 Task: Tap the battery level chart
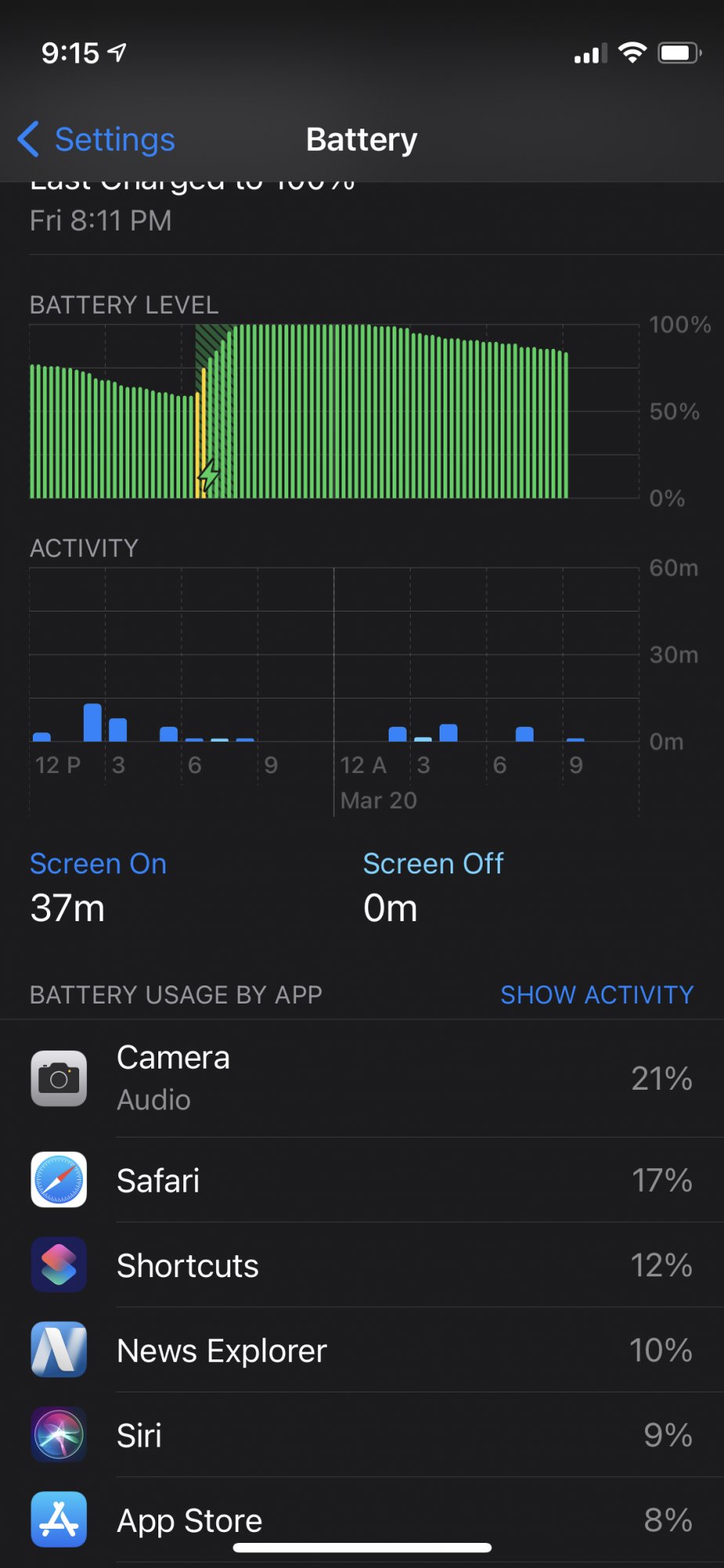tap(334, 412)
